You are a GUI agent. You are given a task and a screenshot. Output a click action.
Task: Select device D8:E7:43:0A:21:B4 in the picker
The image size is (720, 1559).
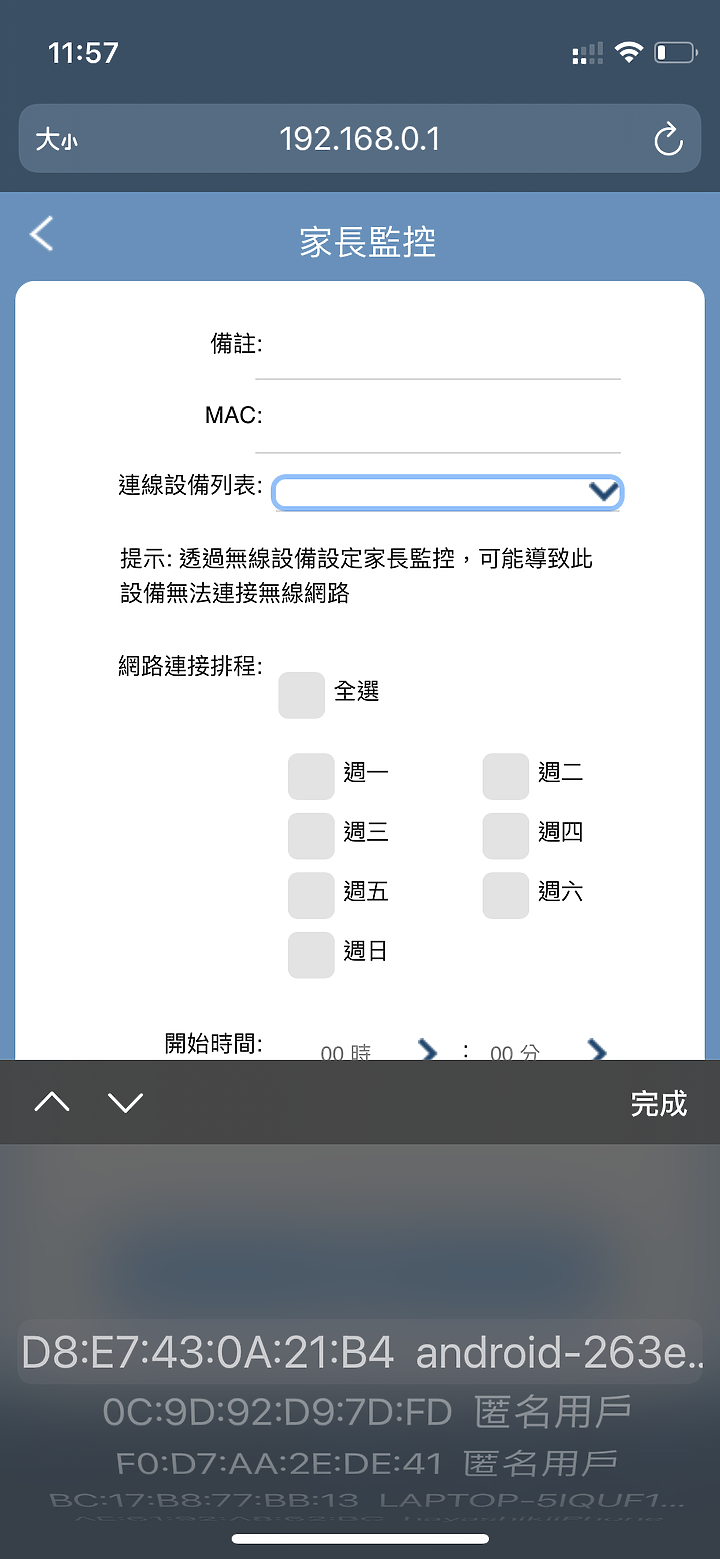[x=360, y=1351]
